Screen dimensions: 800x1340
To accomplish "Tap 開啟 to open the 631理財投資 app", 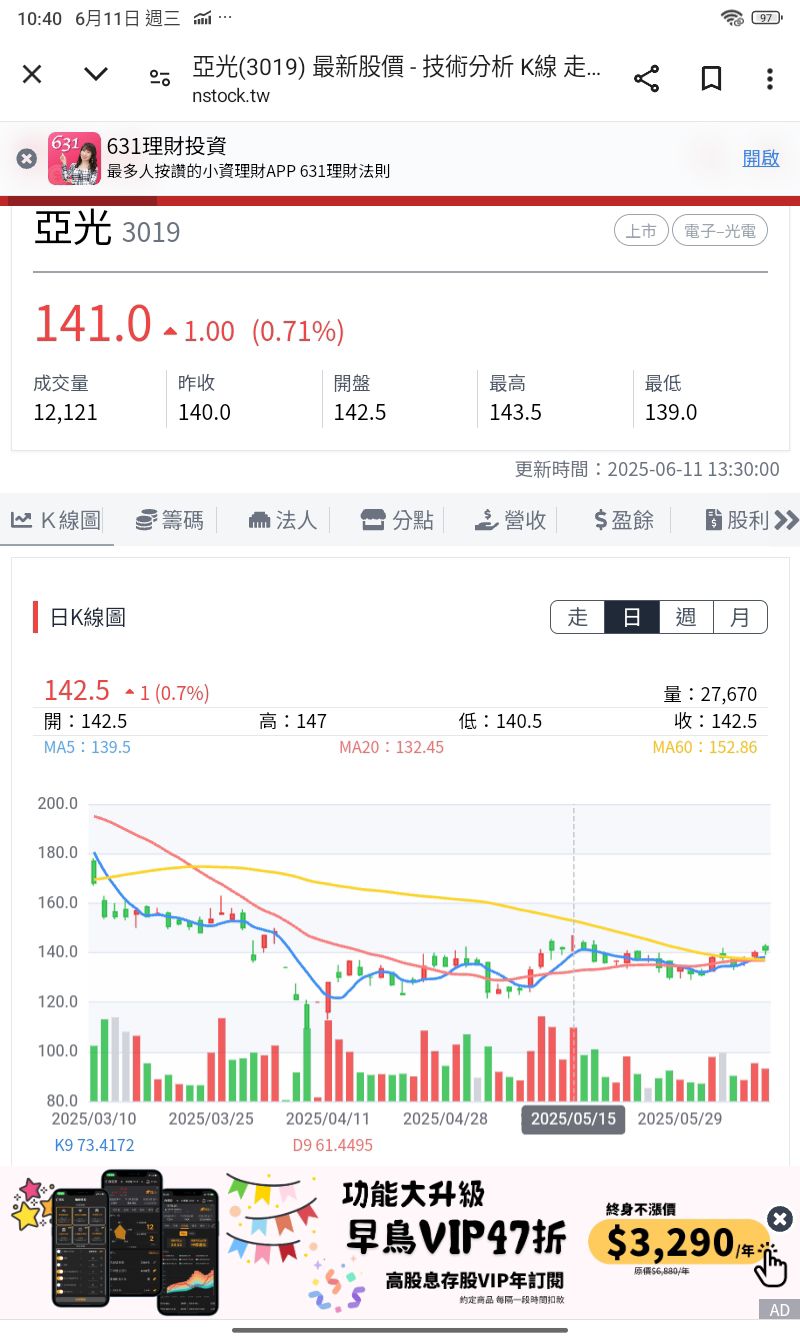I will tap(760, 158).
